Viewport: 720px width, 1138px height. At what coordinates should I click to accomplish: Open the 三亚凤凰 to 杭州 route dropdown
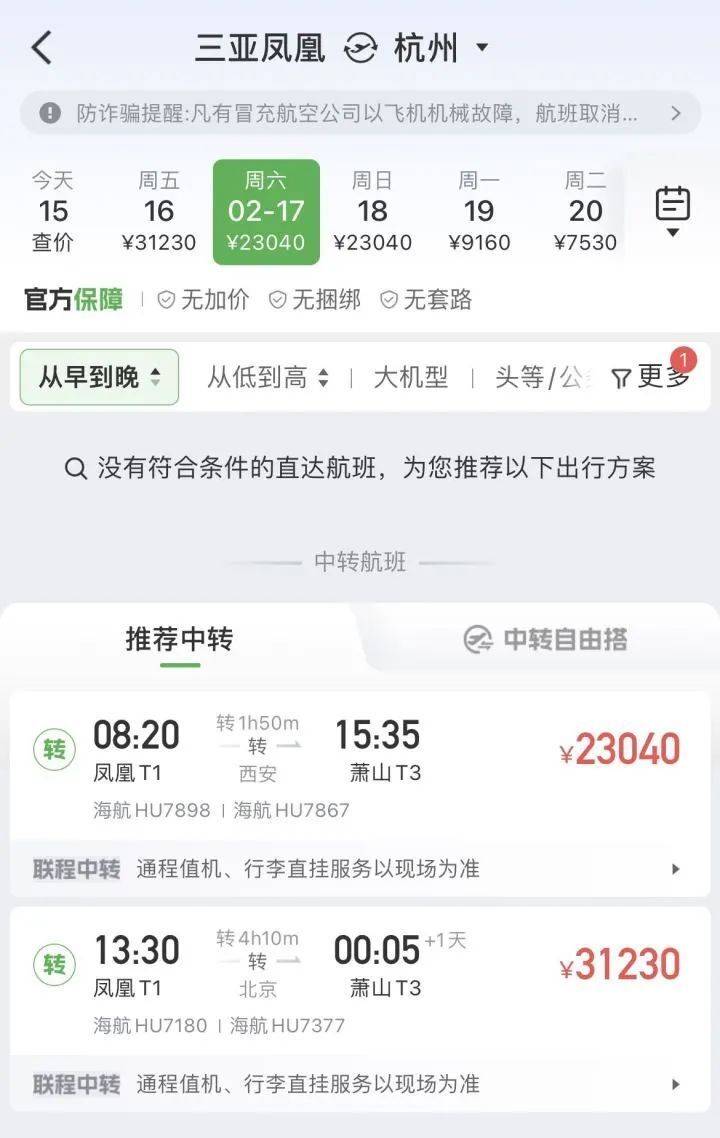click(x=481, y=47)
